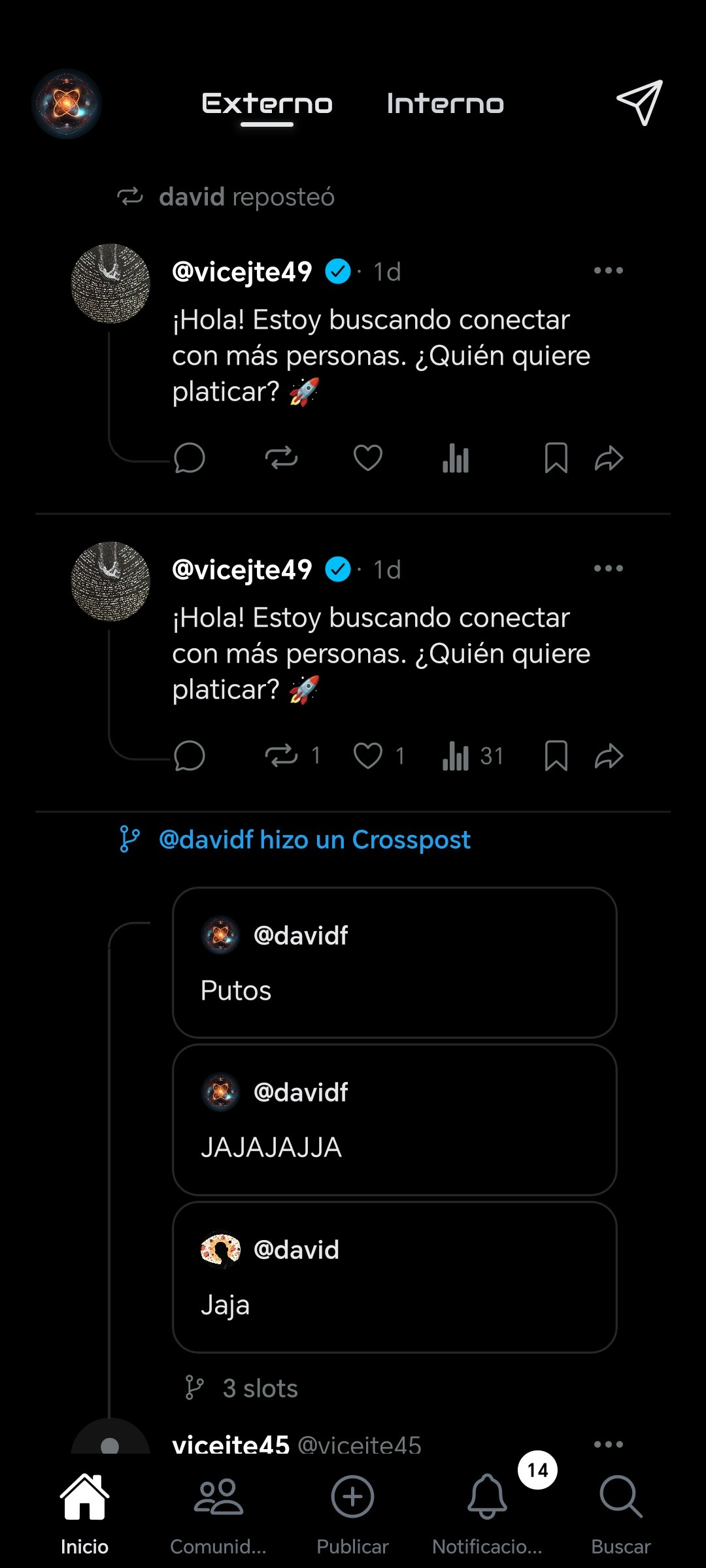Open @davidf's "JAJAJAJJA" crosspost card
Screen dimensions: 706x1568
click(x=394, y=1119)
